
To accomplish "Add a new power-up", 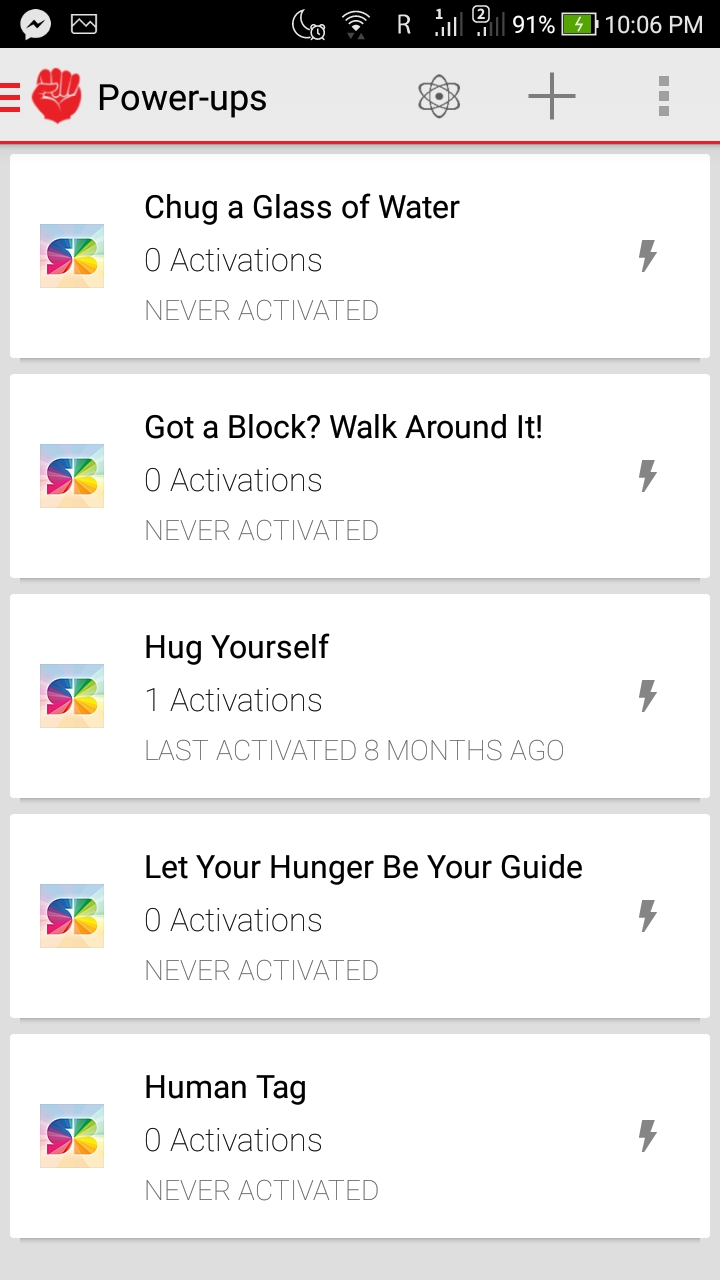I will coord(551,97).
